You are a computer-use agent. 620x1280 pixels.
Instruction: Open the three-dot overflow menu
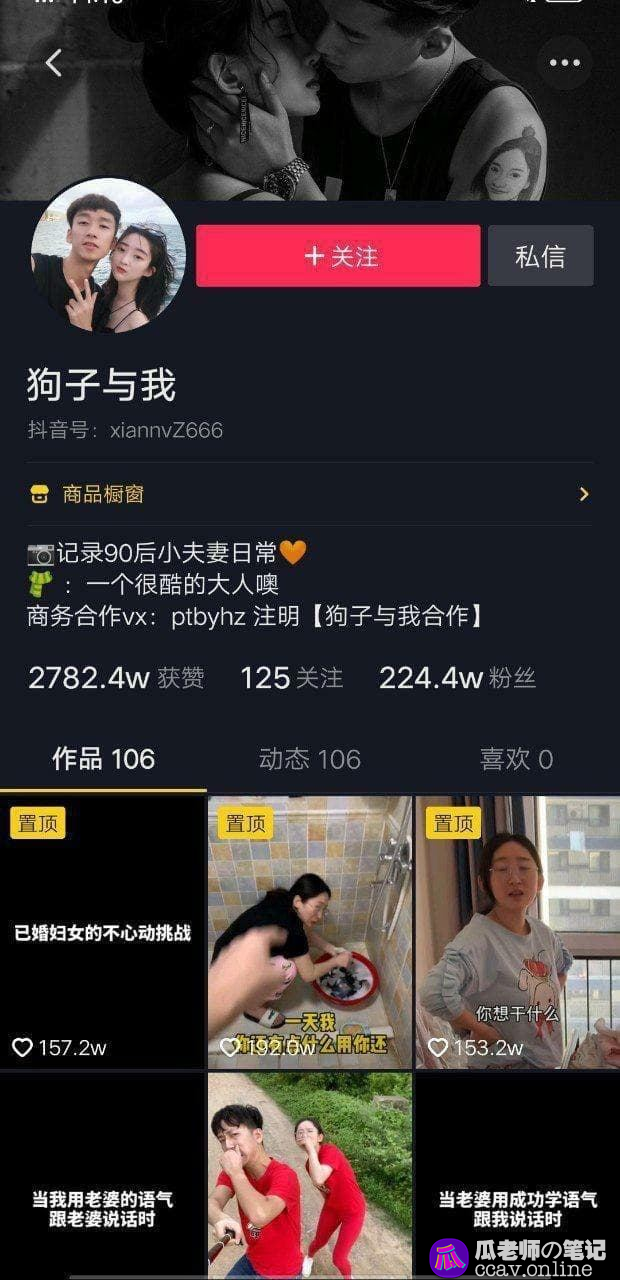point(565,63)
